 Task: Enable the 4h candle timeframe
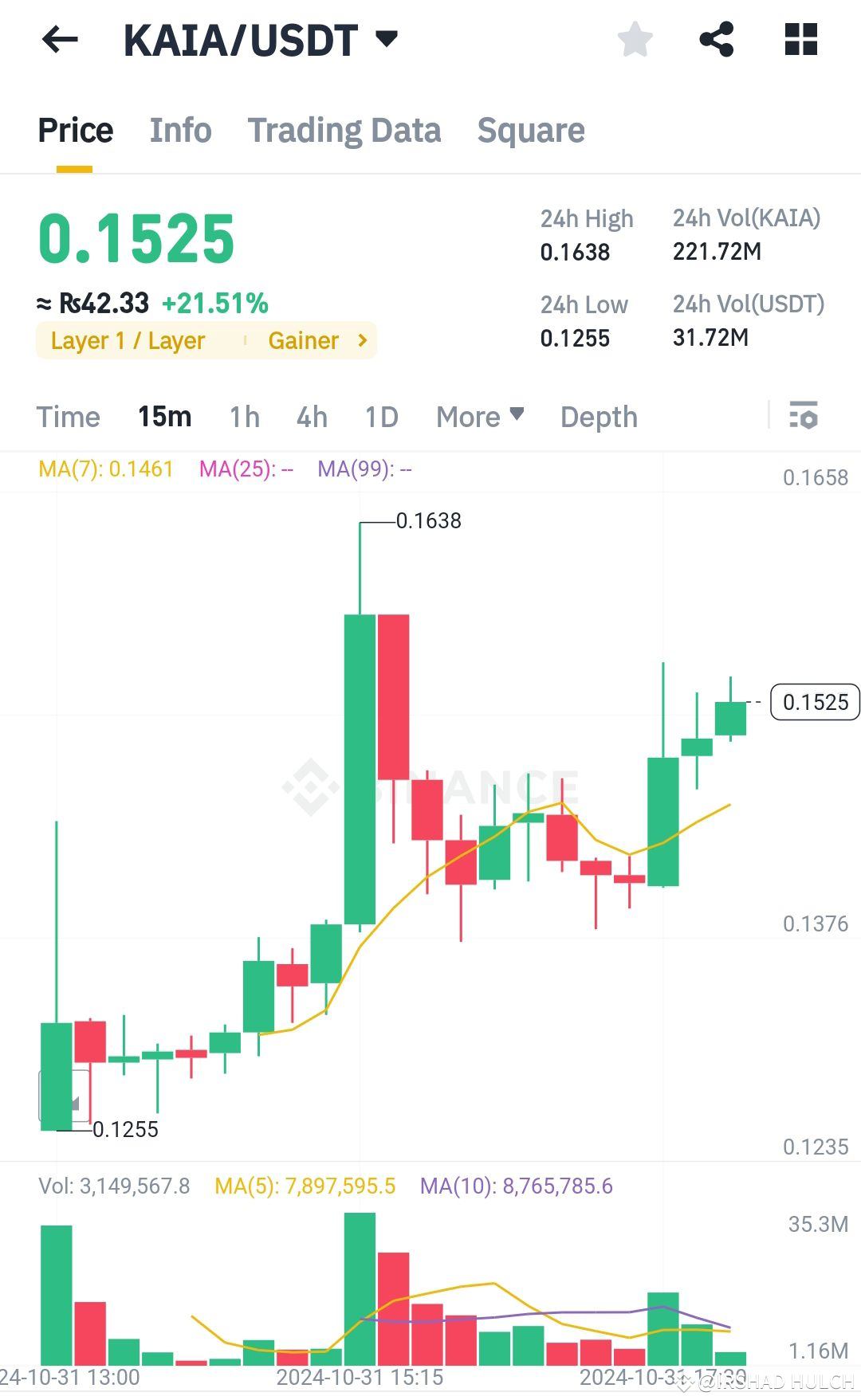[312, 416]
